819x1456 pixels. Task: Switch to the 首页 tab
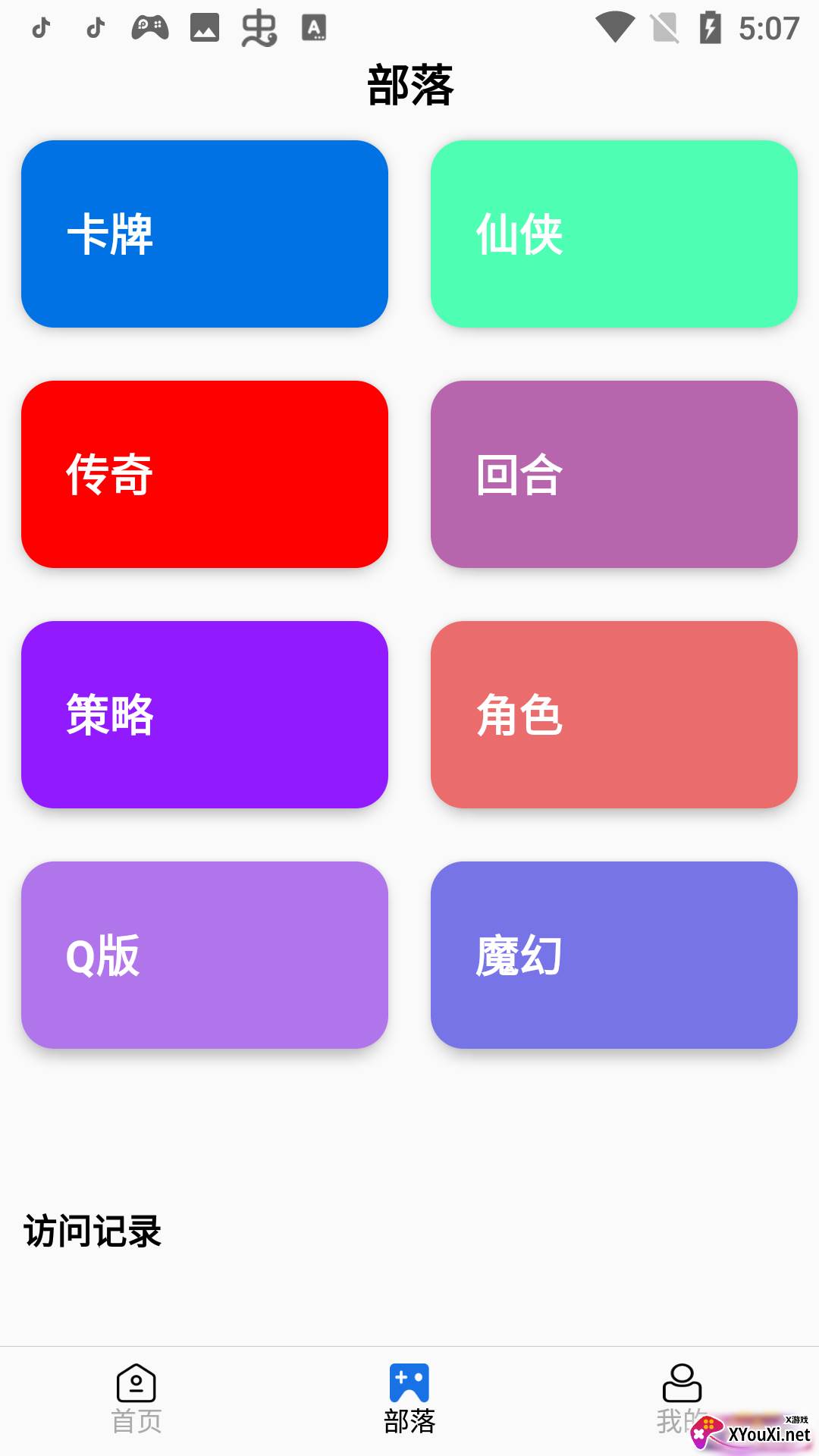[x=136, y=1399]
